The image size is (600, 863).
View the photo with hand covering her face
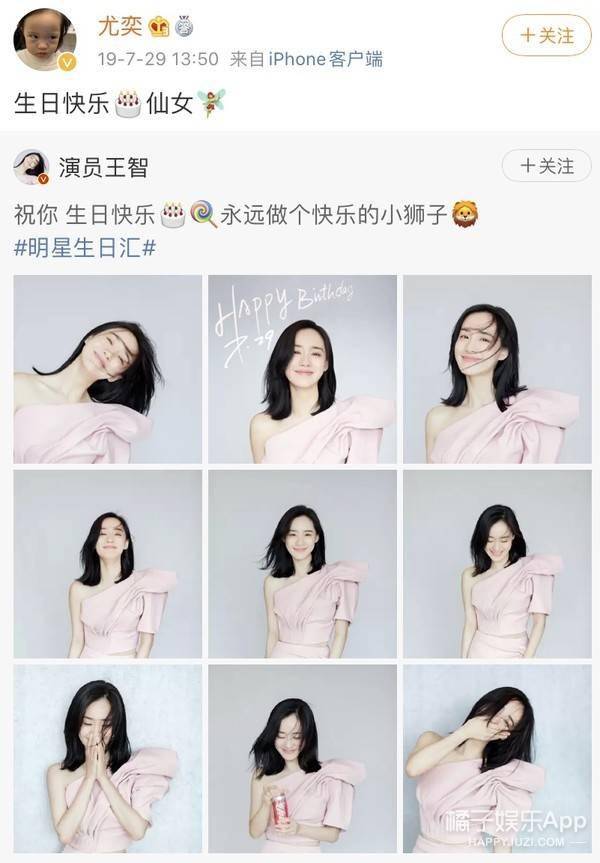point(496,758)
